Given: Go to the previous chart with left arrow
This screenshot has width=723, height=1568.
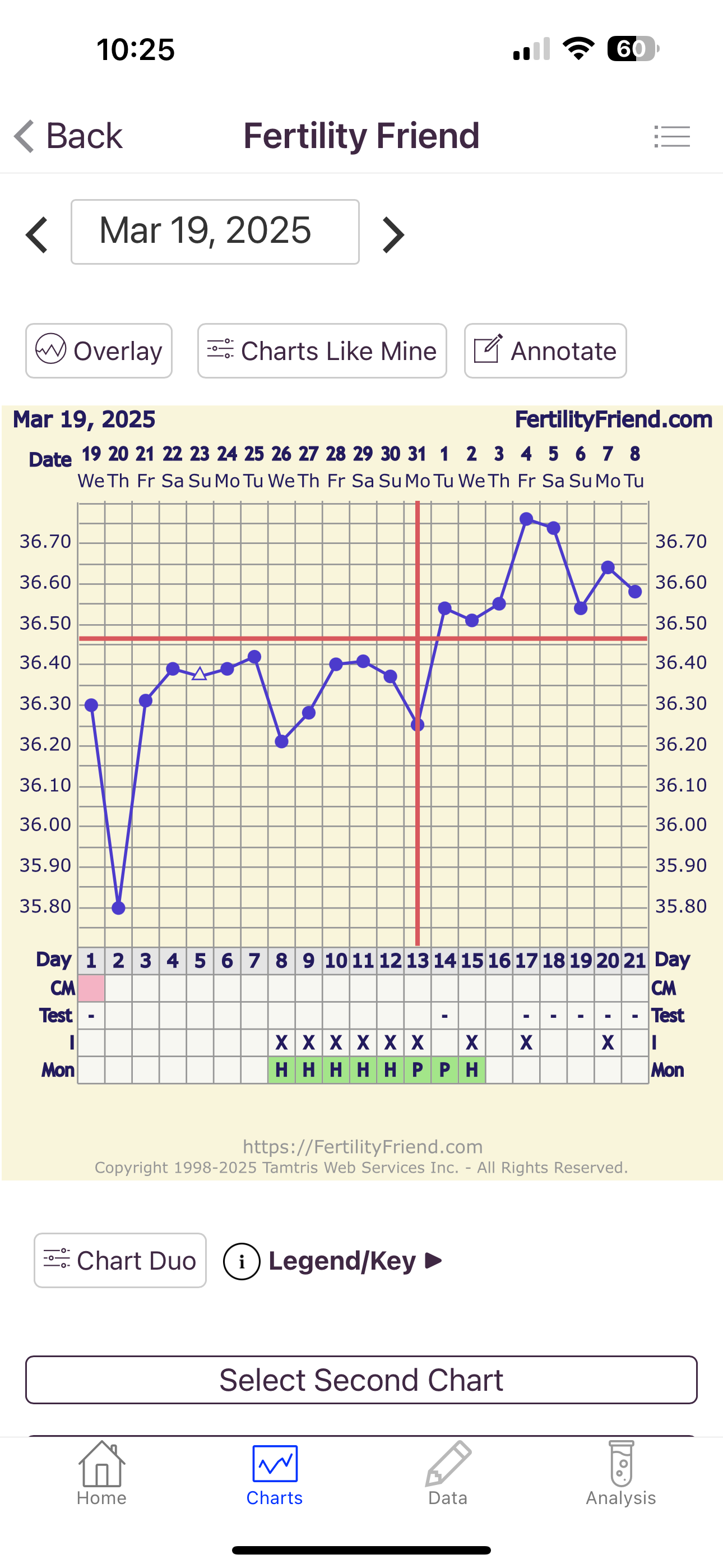Looking at the screenshot, I should click(37, 234).
